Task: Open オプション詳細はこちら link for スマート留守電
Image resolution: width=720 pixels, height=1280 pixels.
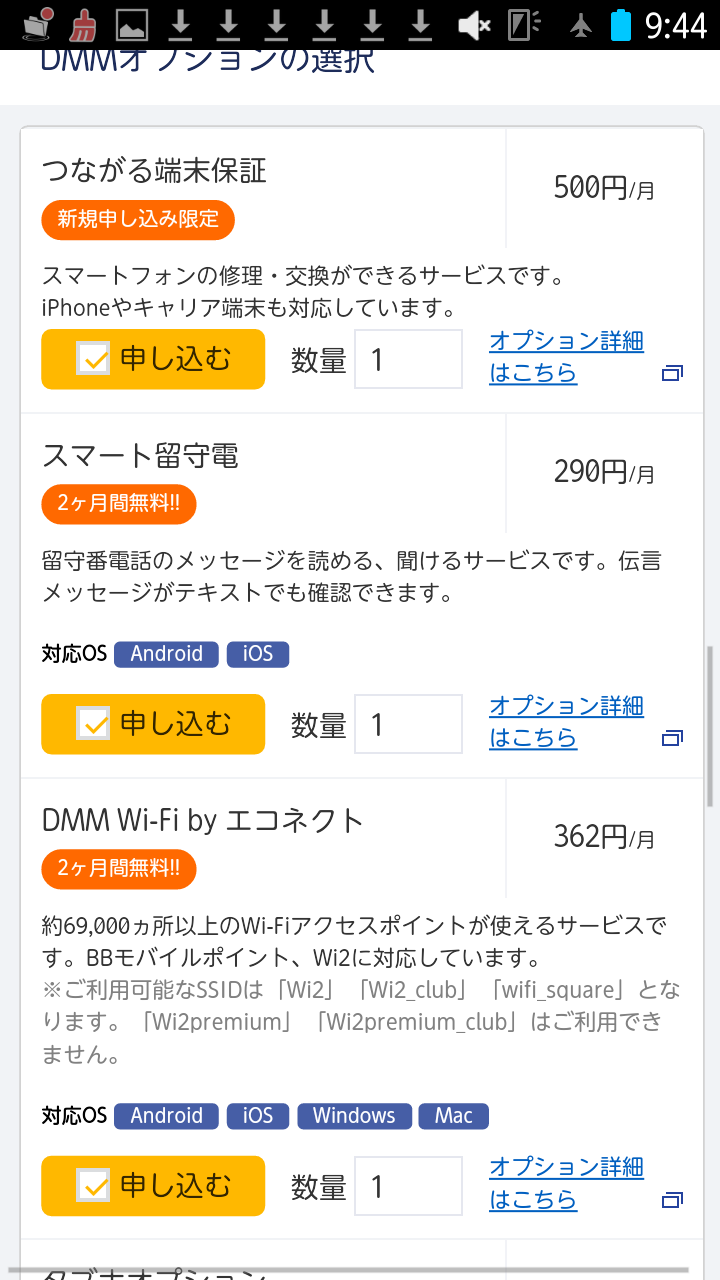Action: pyautogui.click(x=567, y=722)
